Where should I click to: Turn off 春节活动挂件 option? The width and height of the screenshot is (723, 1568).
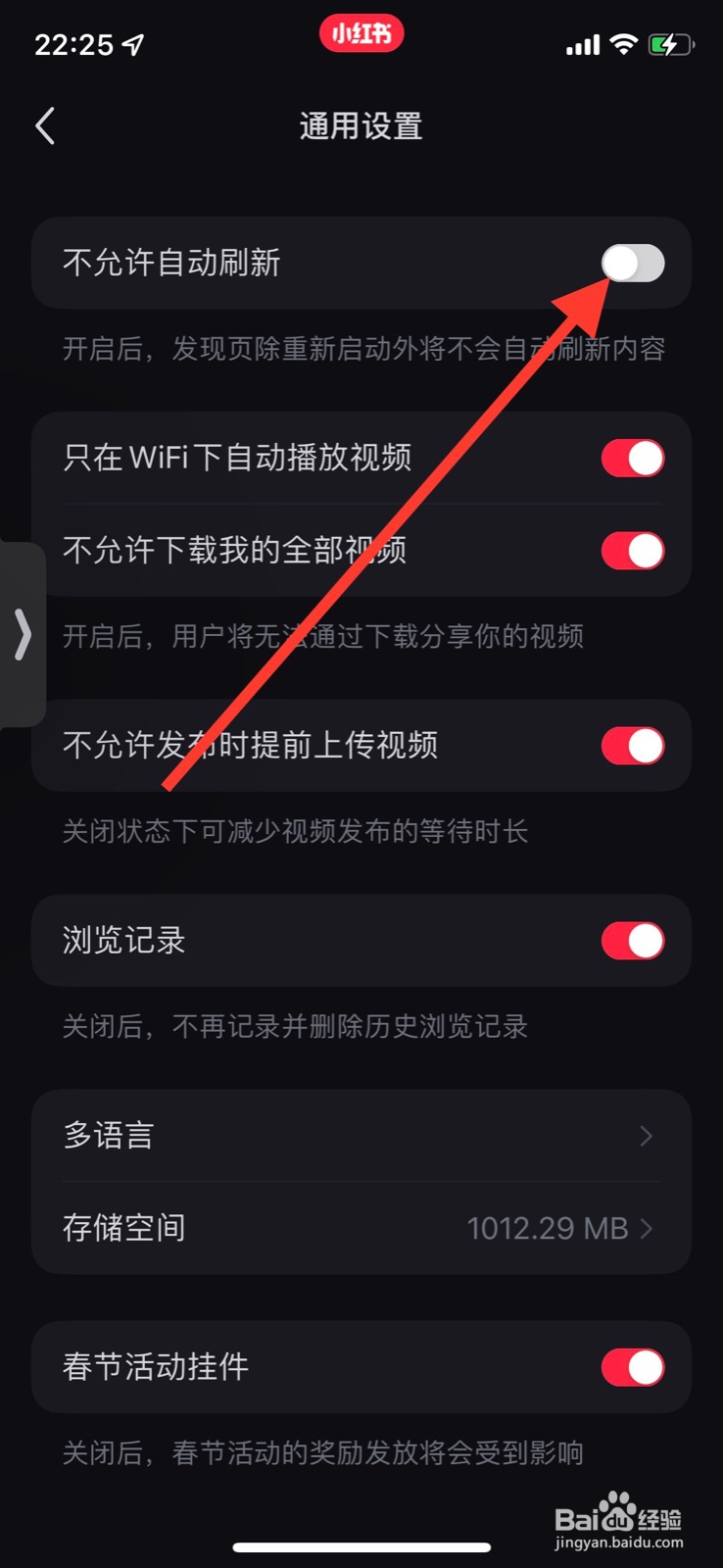[x=632, y=1367]
